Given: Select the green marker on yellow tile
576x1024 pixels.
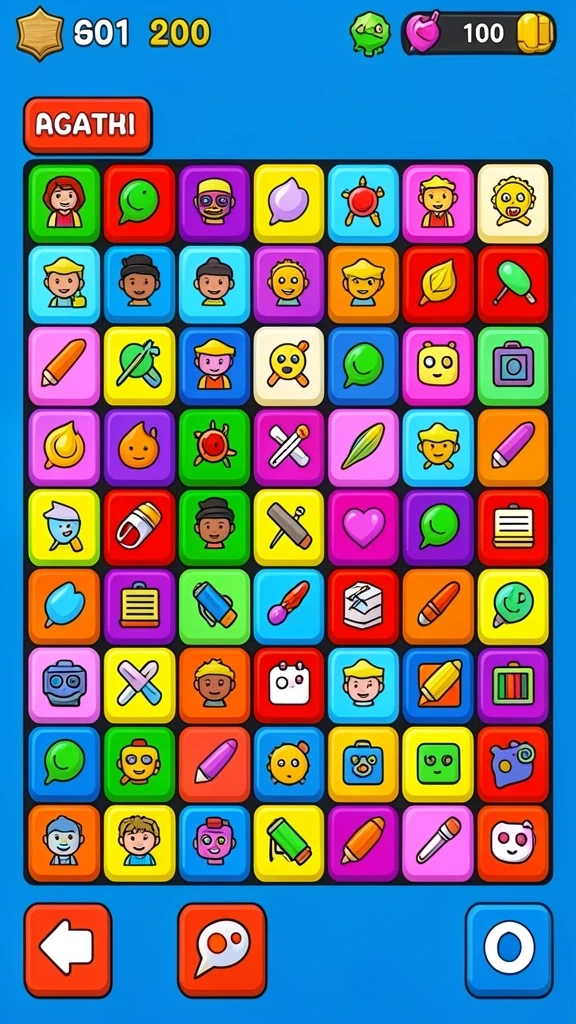Looking at the screenshot, I should tap(289, 843).
